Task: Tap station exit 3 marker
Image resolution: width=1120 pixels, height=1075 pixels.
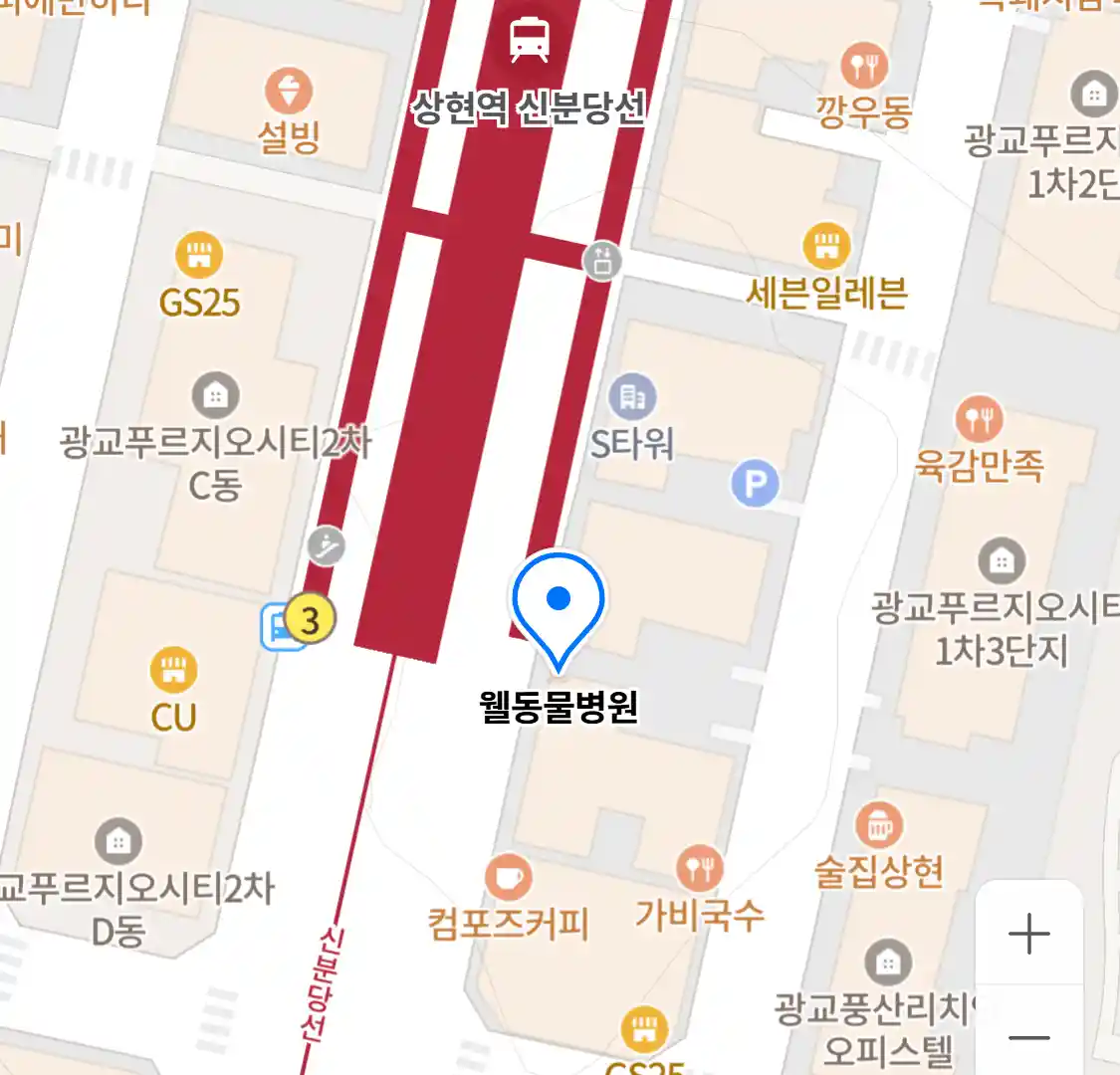Action: pos(310,620)
